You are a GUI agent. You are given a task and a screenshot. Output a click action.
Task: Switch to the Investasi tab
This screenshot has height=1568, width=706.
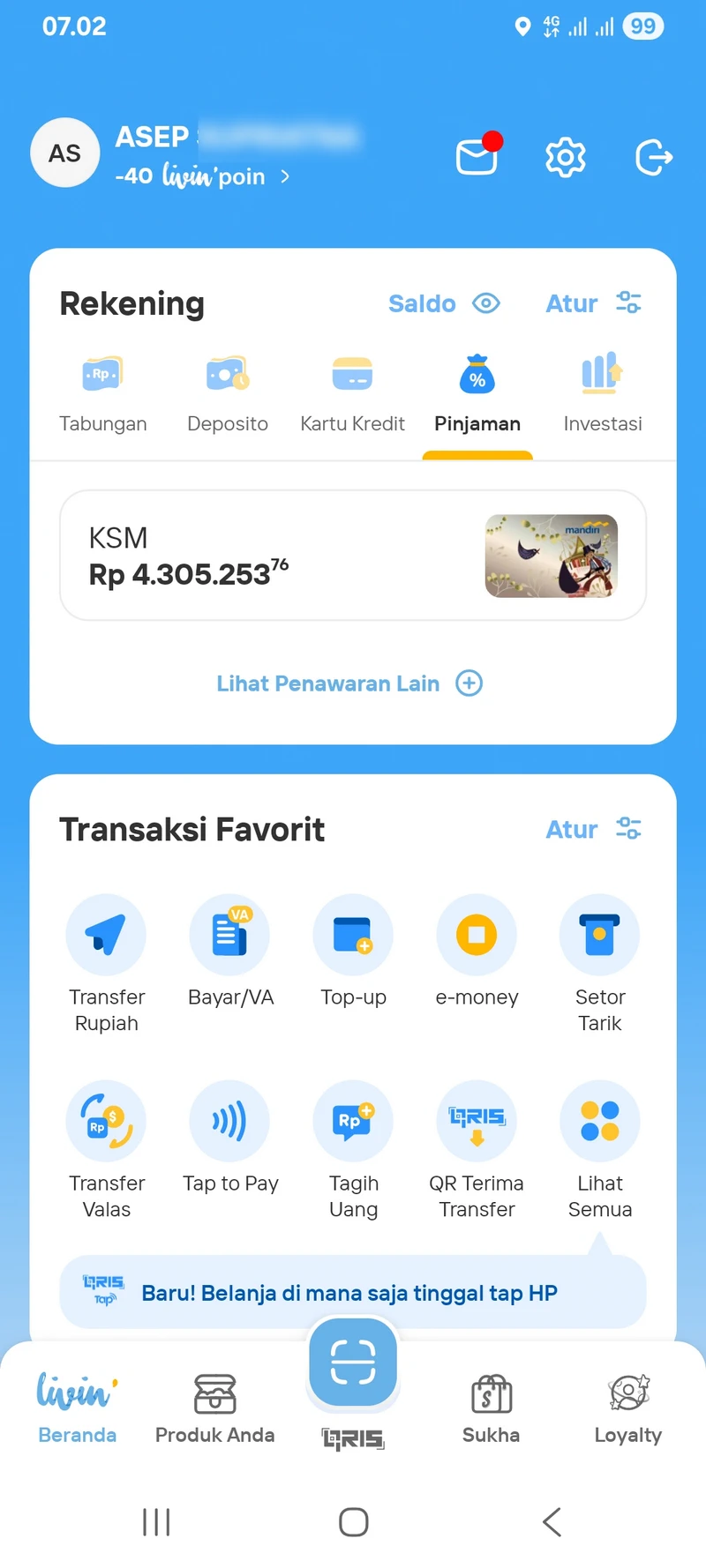(603, 393)
